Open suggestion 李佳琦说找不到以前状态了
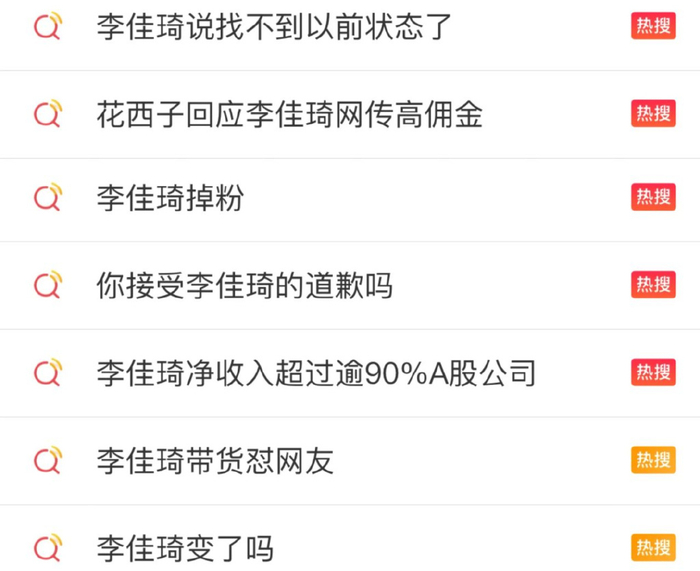Viewport: 700px width, 571px height. [x=275, y=27]
